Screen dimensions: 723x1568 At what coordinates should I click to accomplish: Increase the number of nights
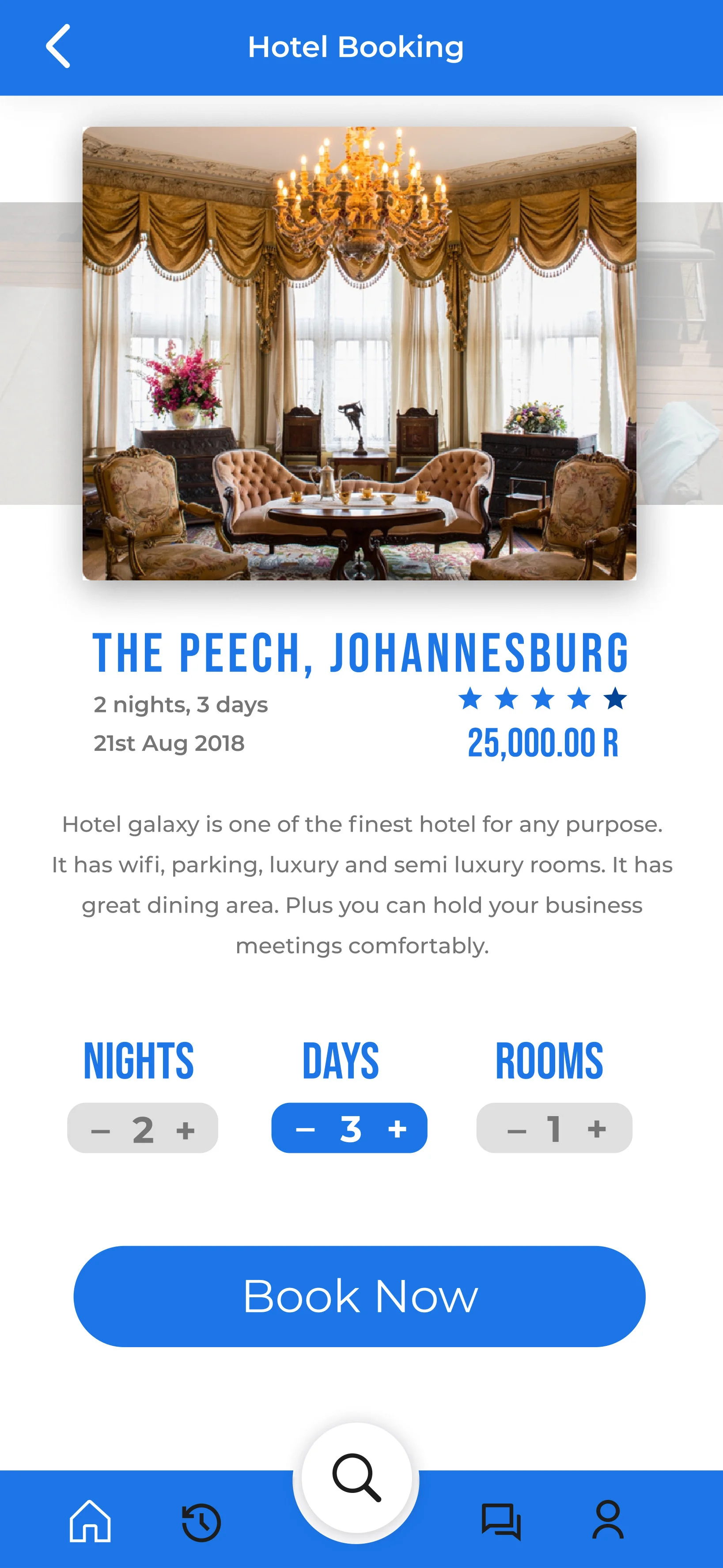[x=185, y=1130]
